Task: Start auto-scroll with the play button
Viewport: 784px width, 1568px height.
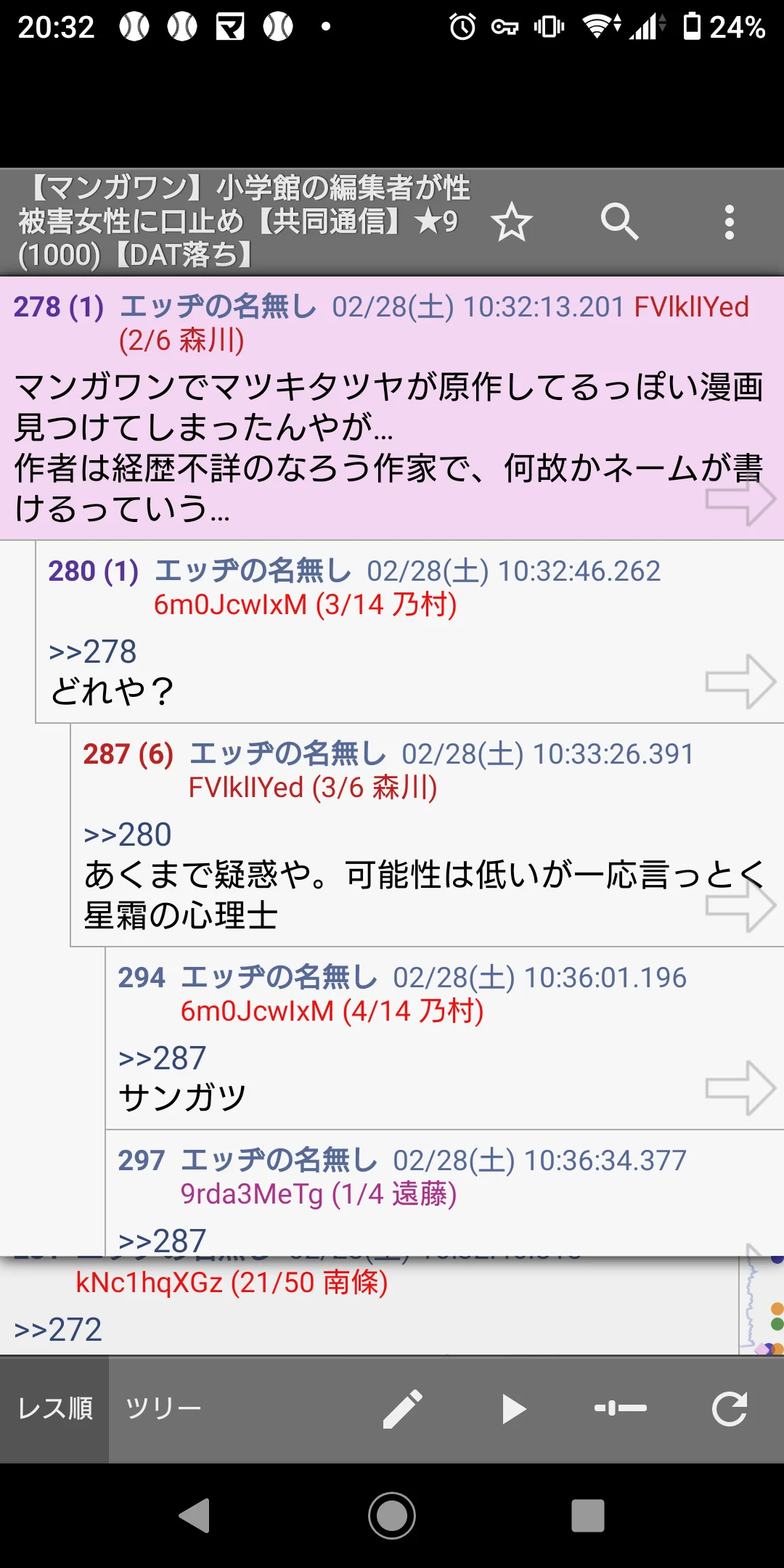Action: (513, 1409)
